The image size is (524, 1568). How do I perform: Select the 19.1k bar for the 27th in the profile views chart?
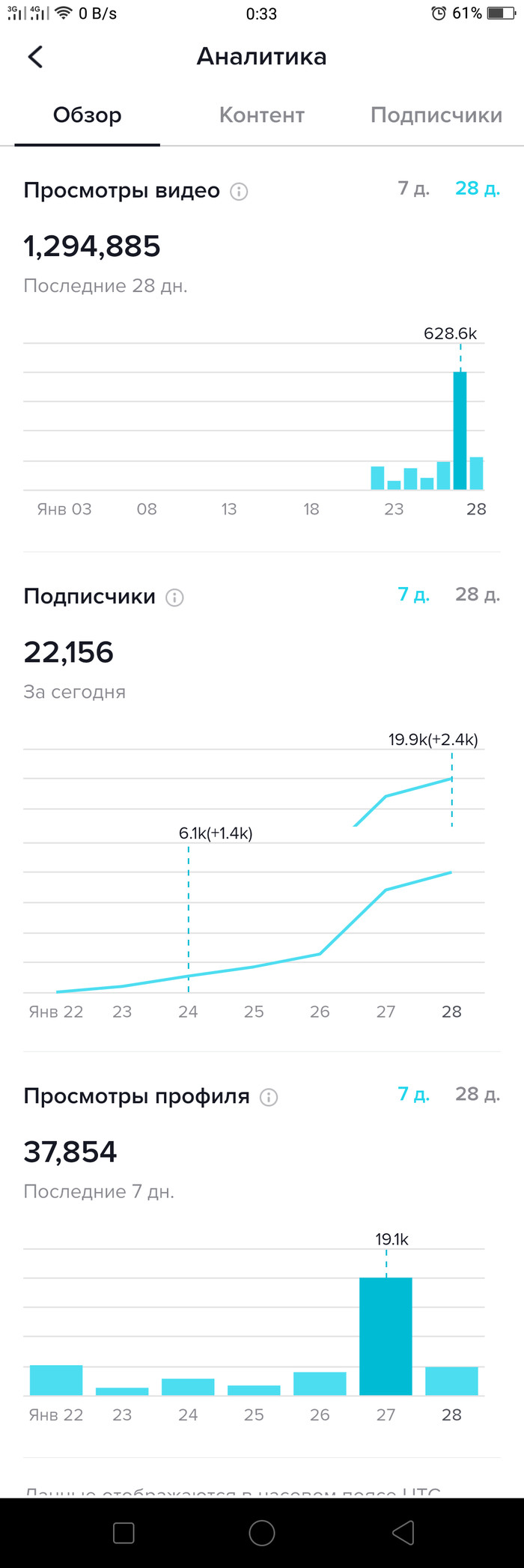point(386,1336)
